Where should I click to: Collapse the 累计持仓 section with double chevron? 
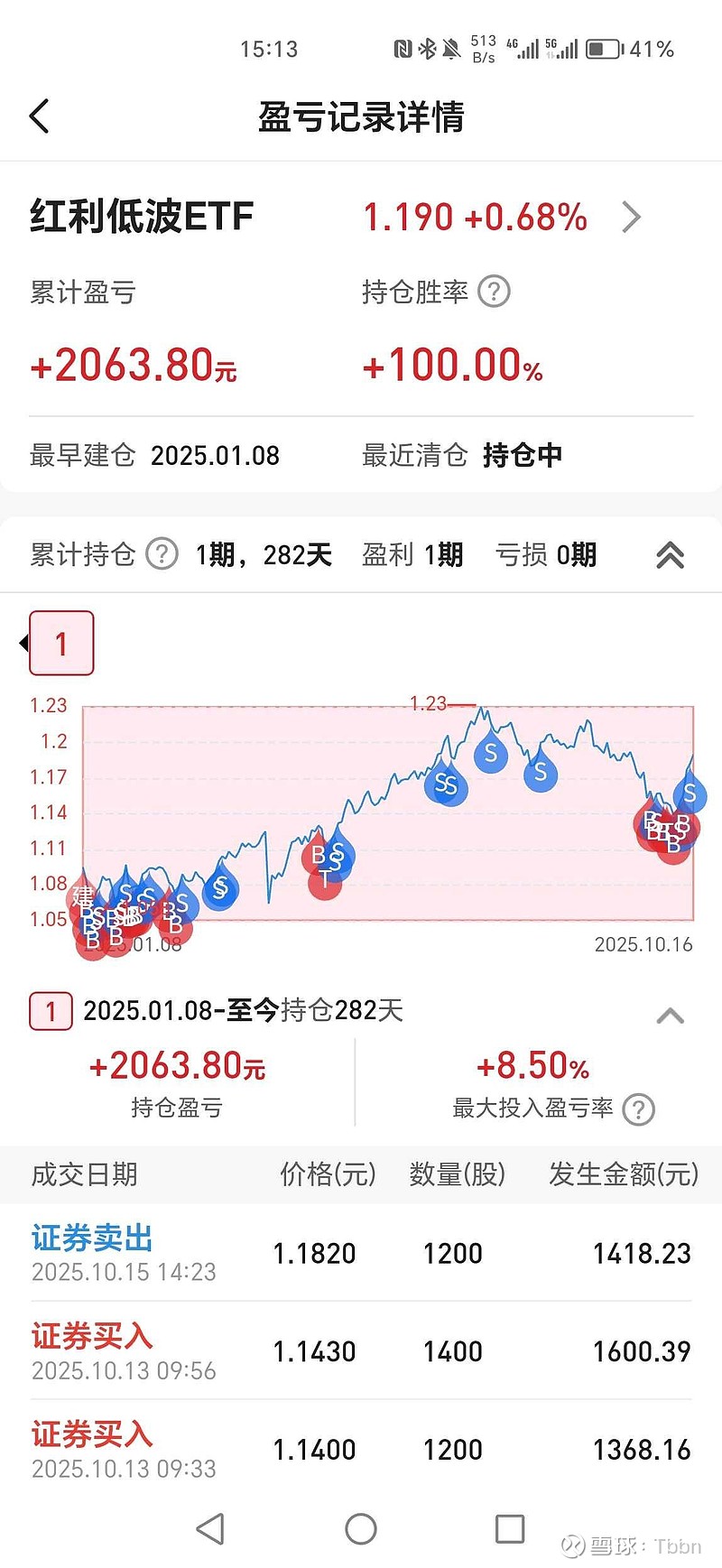pos(670,555)
